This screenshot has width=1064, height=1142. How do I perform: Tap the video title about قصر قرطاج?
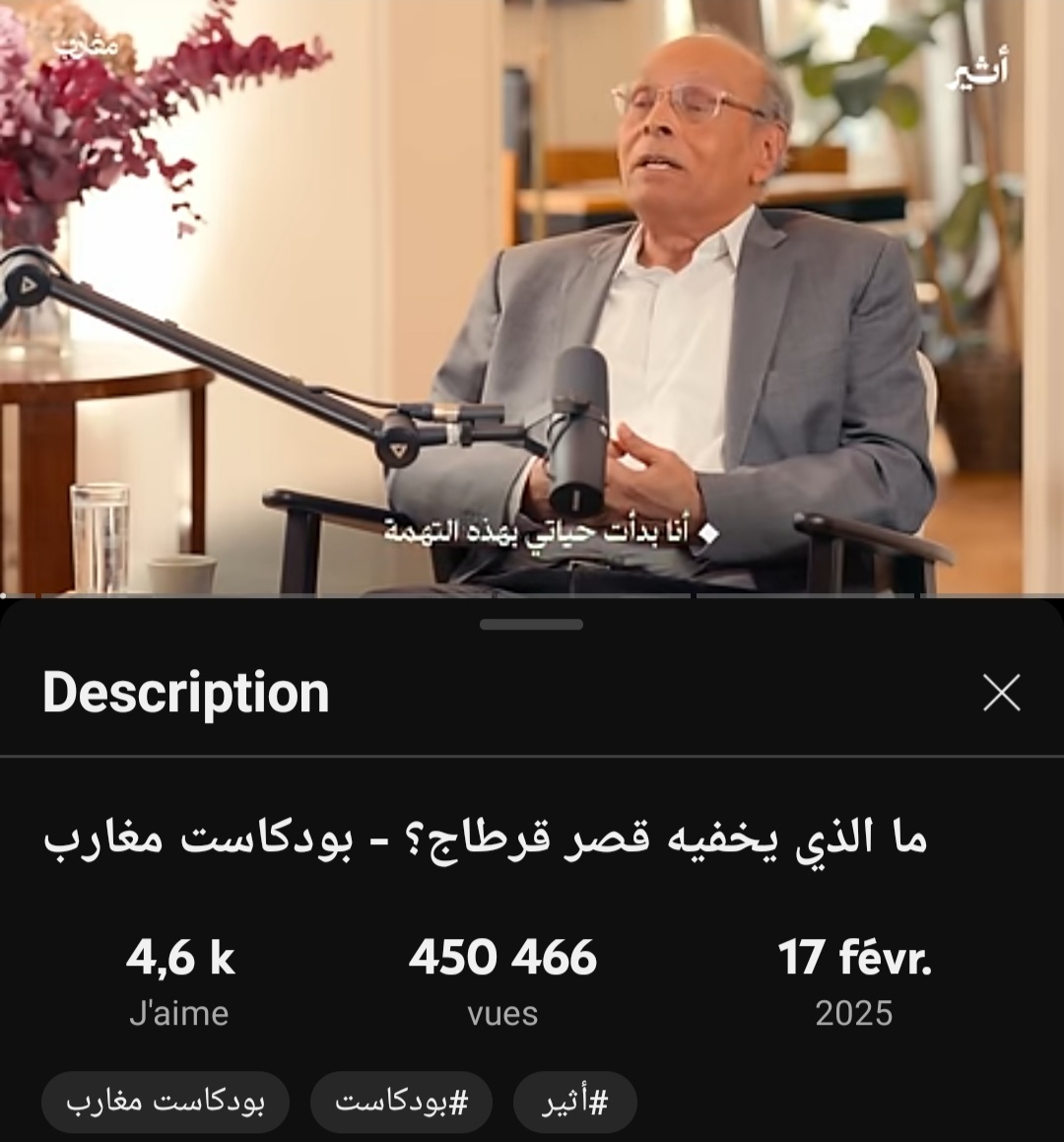tap(532, 838)
